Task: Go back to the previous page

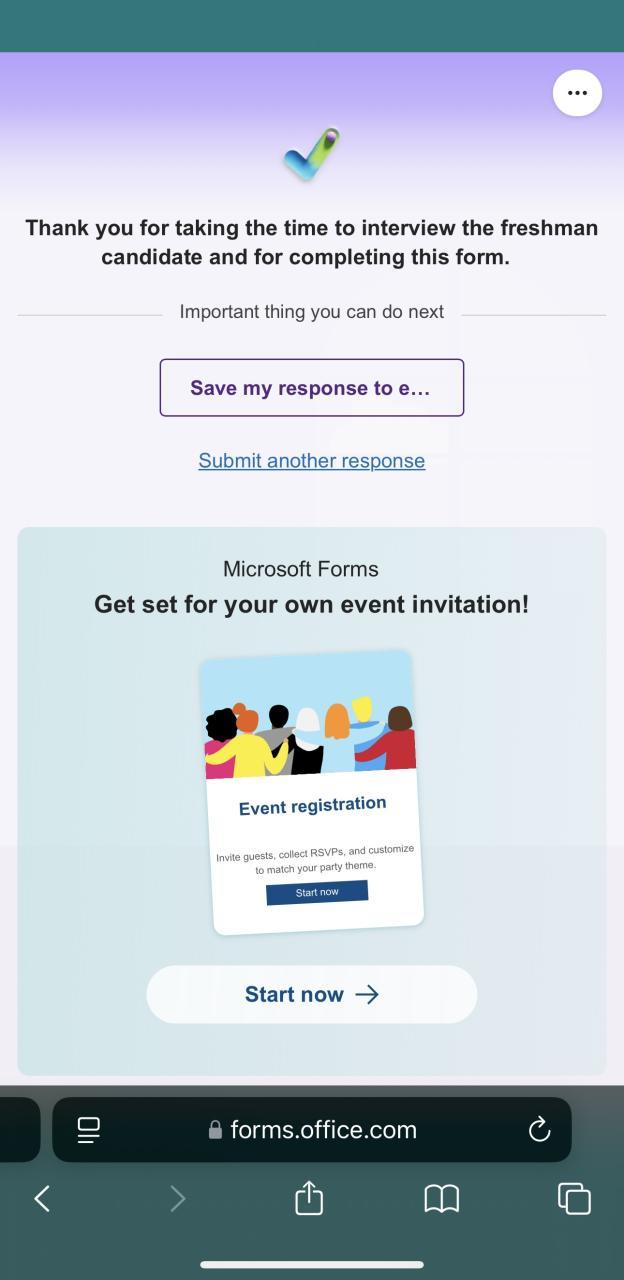Action: pos(42,1198)
